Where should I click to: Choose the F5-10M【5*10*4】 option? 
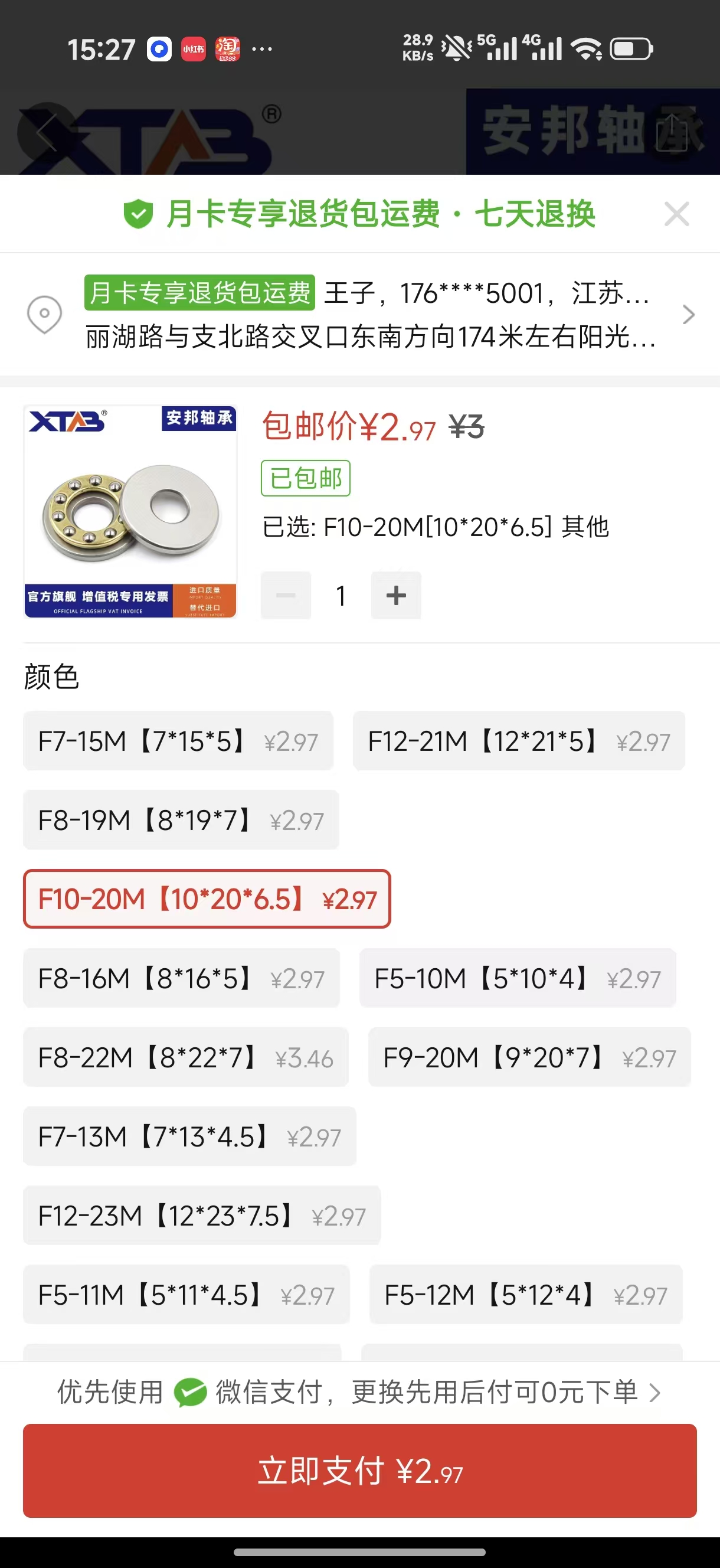click(x=518, y=978)
